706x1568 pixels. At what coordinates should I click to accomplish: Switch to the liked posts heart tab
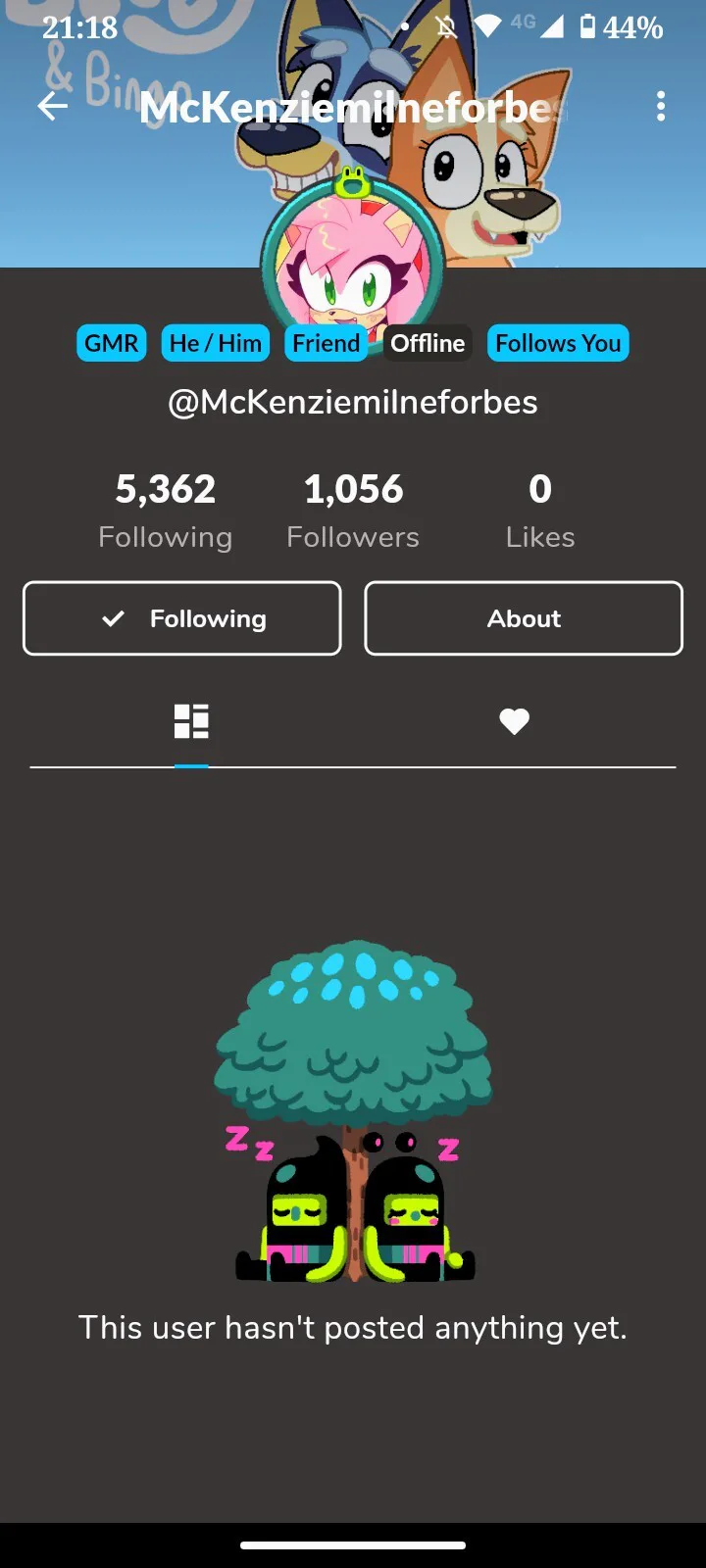[514, 721]
